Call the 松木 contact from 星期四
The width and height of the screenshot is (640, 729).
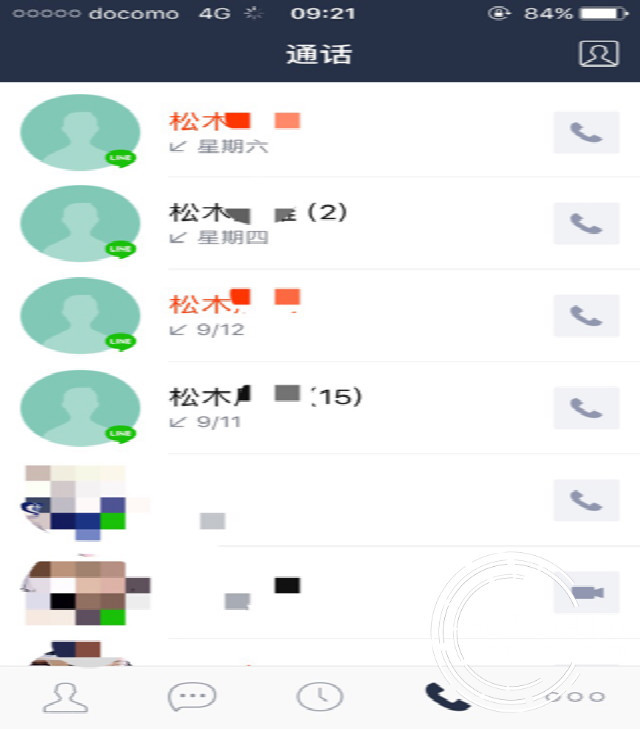tap(586, 224)
